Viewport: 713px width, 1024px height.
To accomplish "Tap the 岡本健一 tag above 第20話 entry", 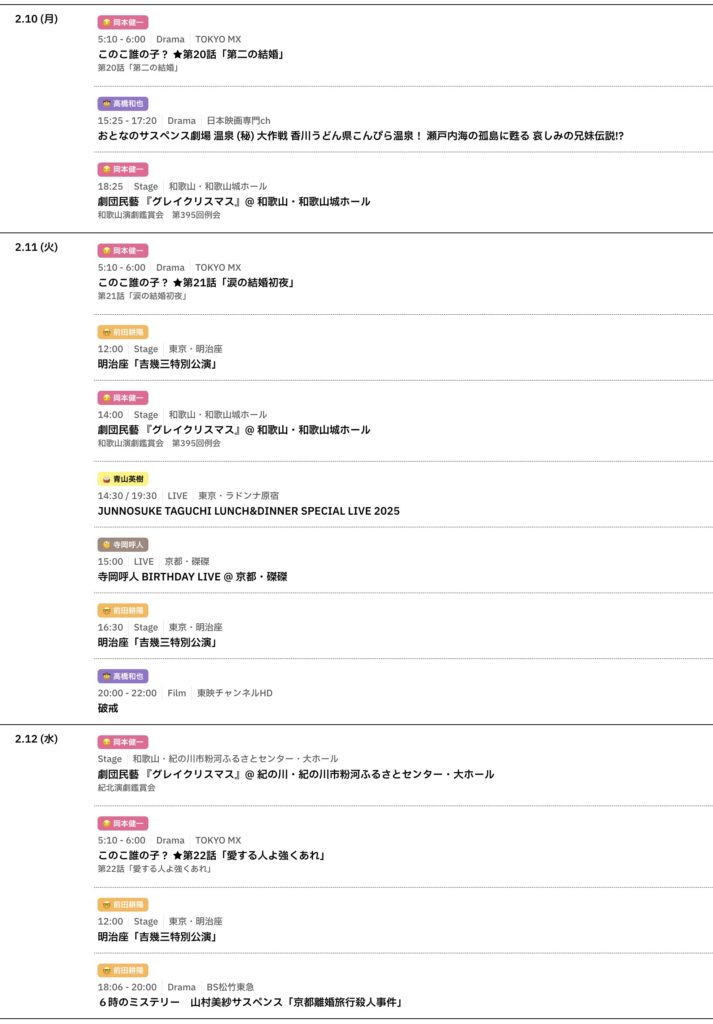I will pos(122,22).
